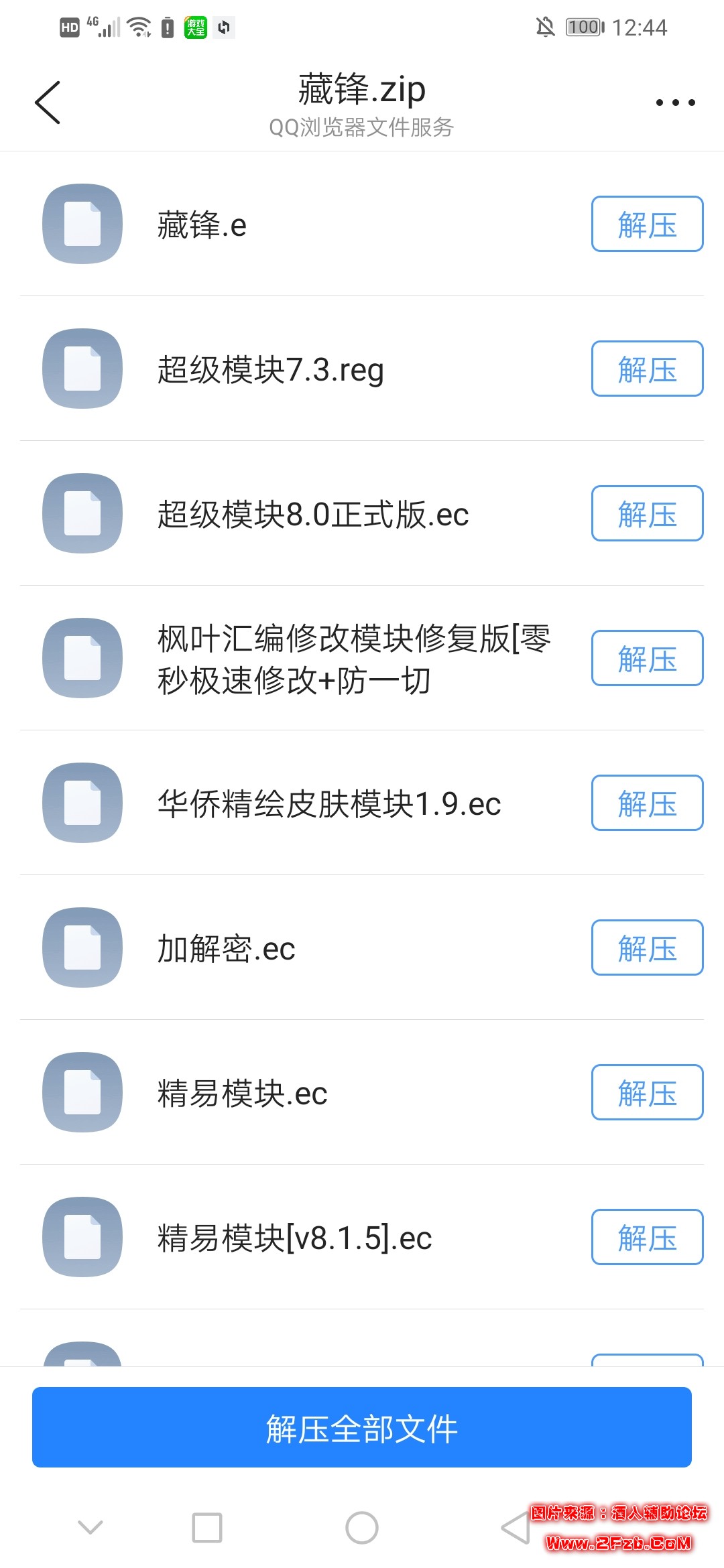Tap the 加解密.ec file icon

tap(82, 948)
